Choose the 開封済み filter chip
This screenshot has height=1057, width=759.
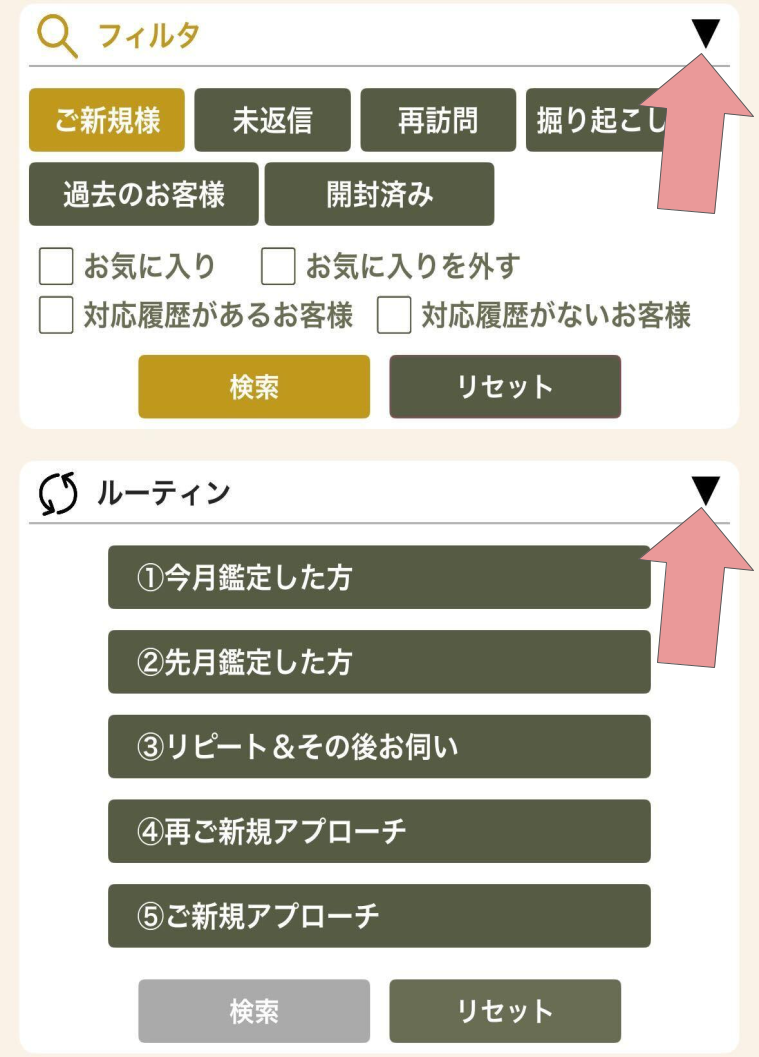click(x=379, y=194)
